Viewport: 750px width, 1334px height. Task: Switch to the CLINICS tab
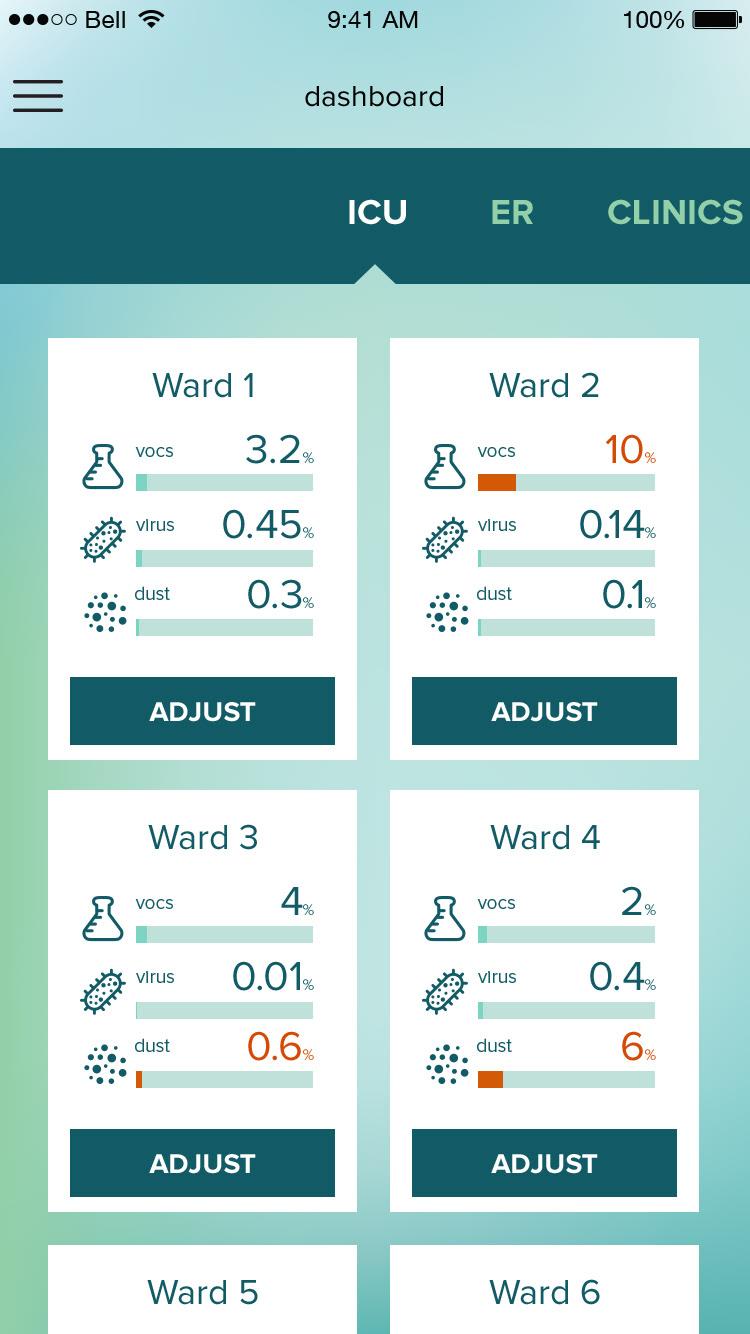[676, 212]
